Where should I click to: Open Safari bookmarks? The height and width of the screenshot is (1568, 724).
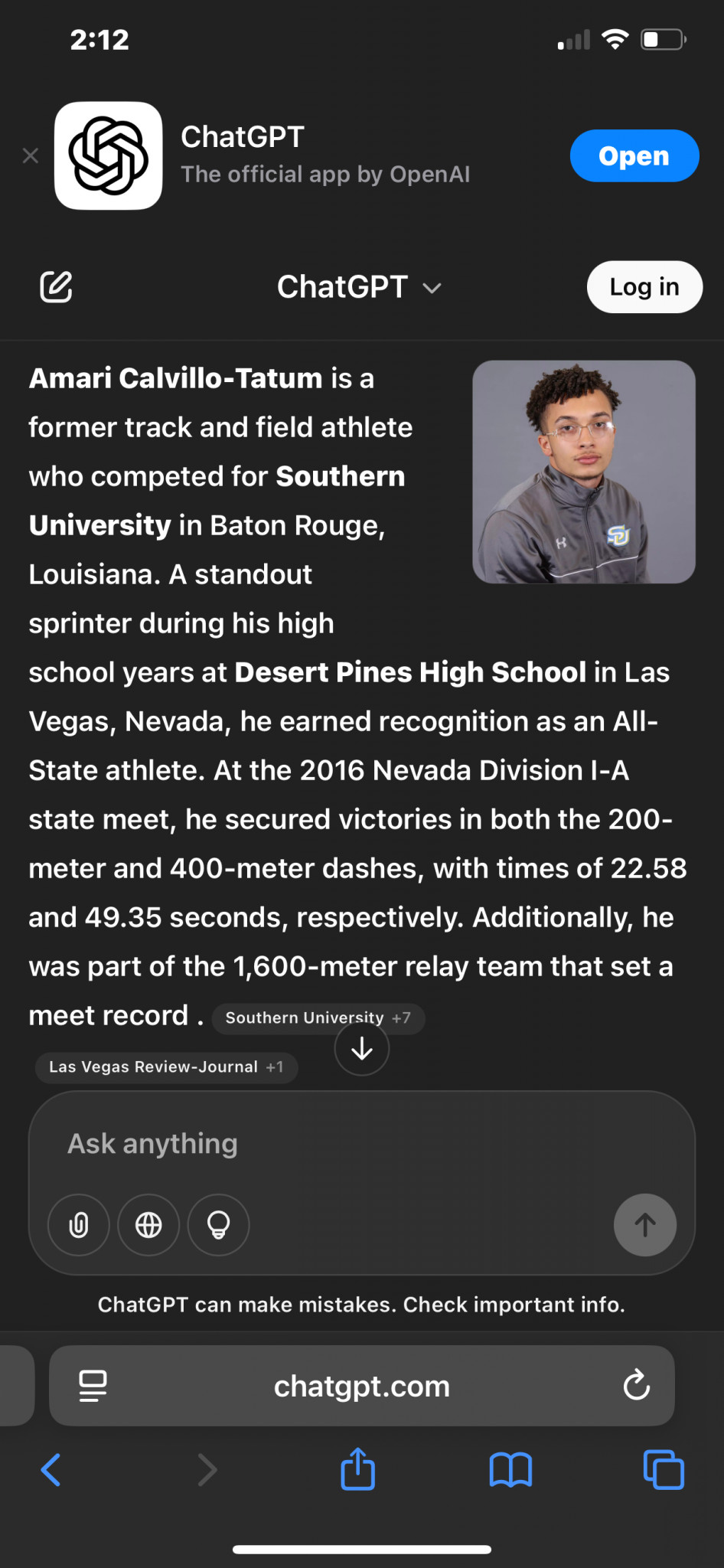tap(510, 1470)
